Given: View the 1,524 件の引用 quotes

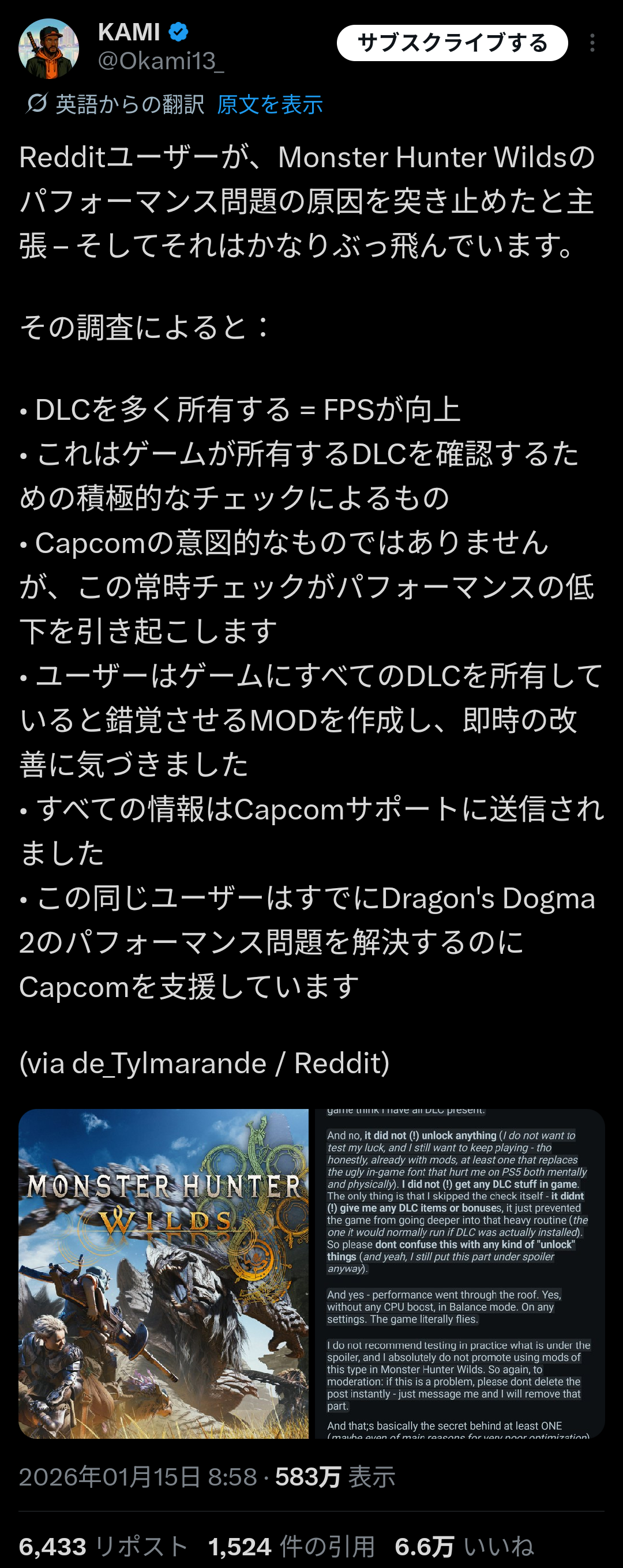Looking at the screenshot, I should click(x=291, y=1546).
